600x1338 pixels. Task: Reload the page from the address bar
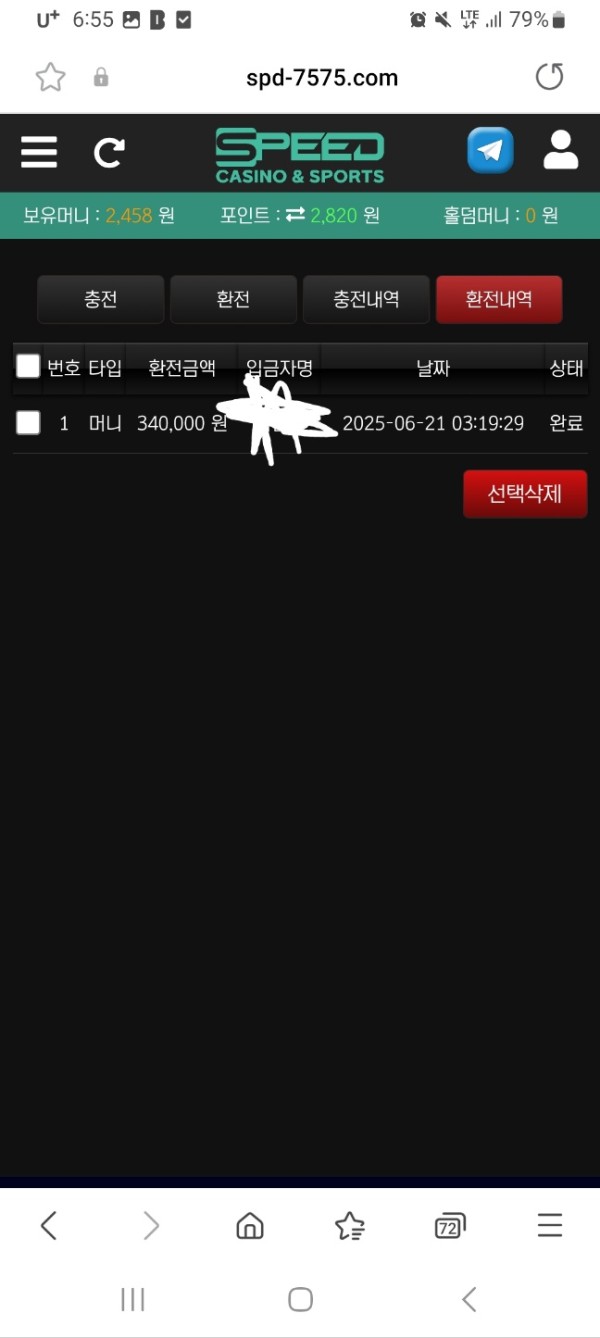549,77
